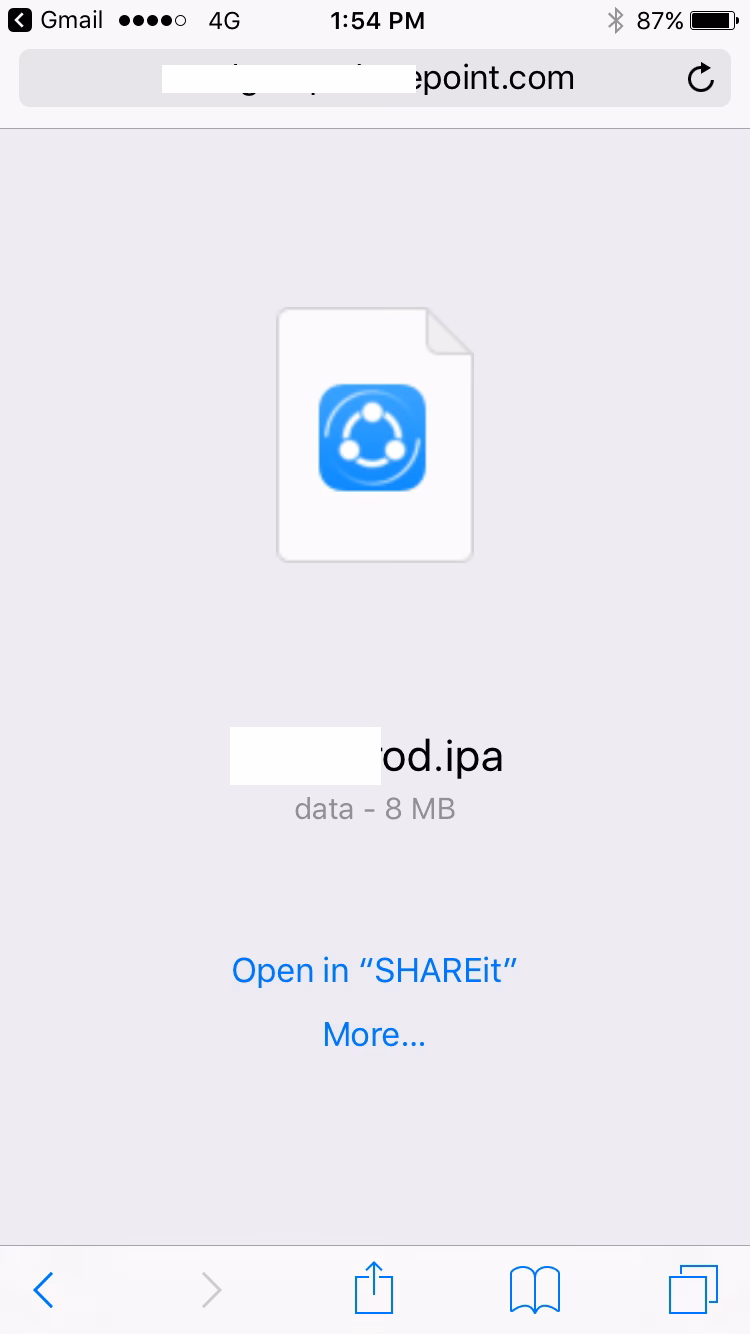This screenshot has height=1334, width=750.
Task: Tap the back navigation chevron
Action: 42,1289
